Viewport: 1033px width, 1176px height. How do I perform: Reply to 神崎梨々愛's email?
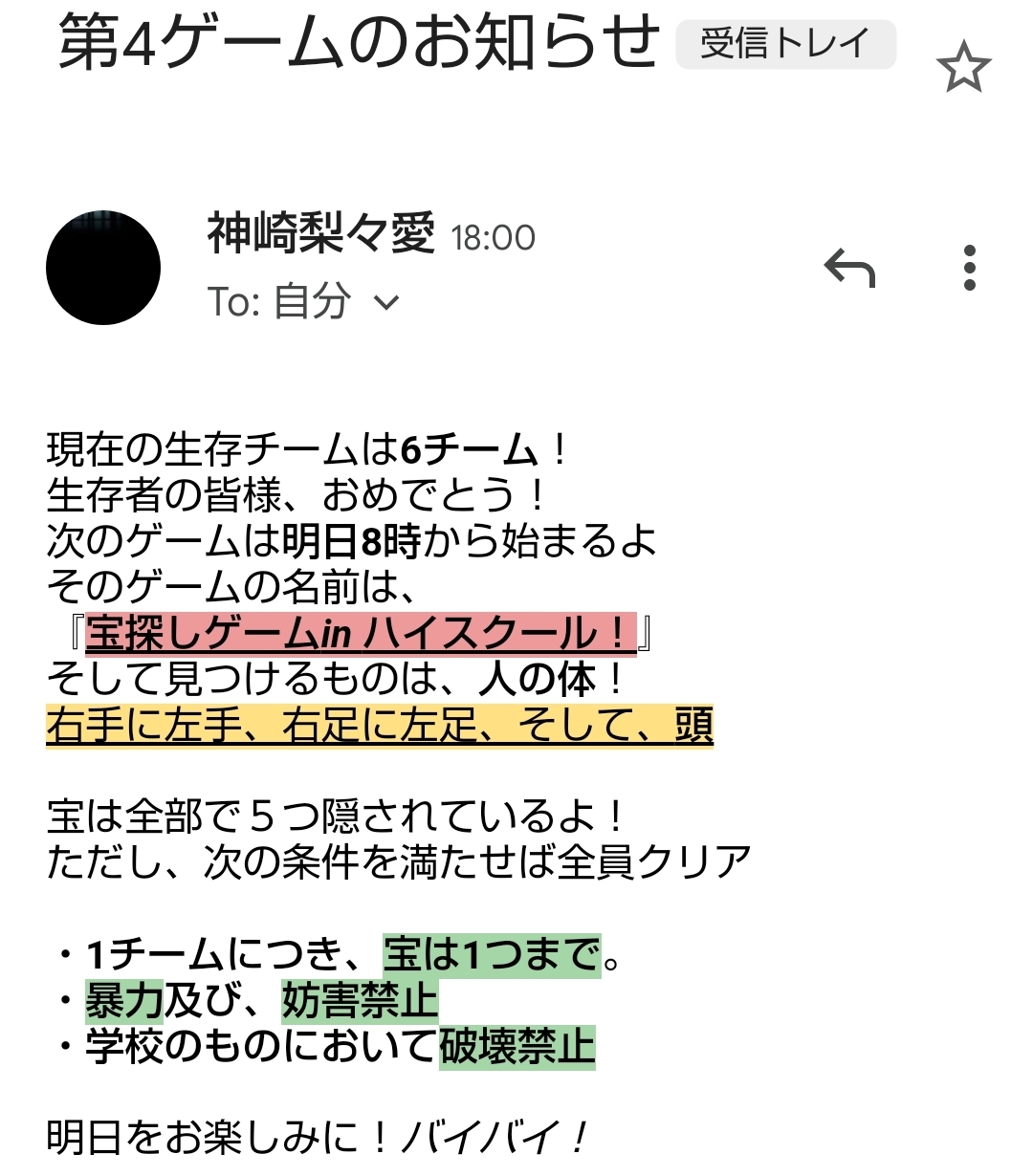click(849, 268)
